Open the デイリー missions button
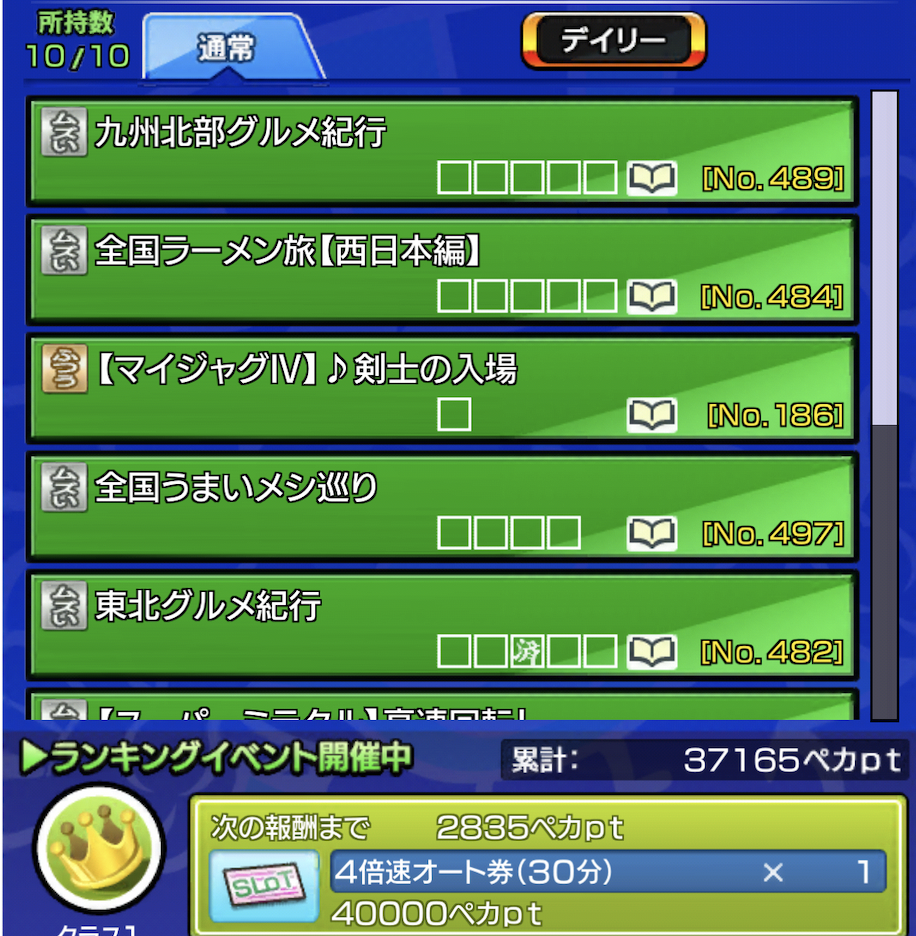916x936 pixels. pos(613,41)
